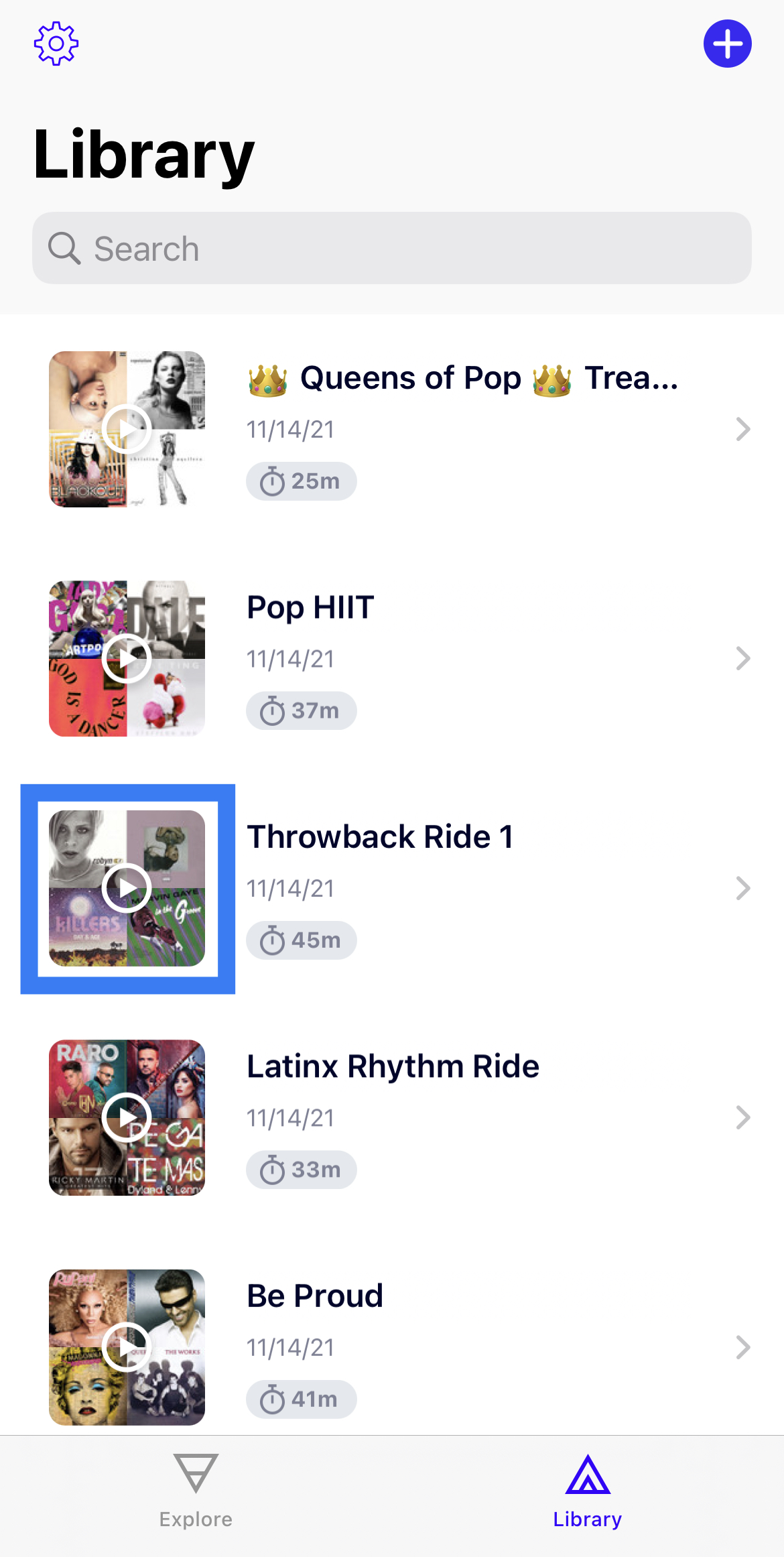The height and width of the screenshot is (1557, 784).
Task: Open the settings gear
Action: pos(56,44)
